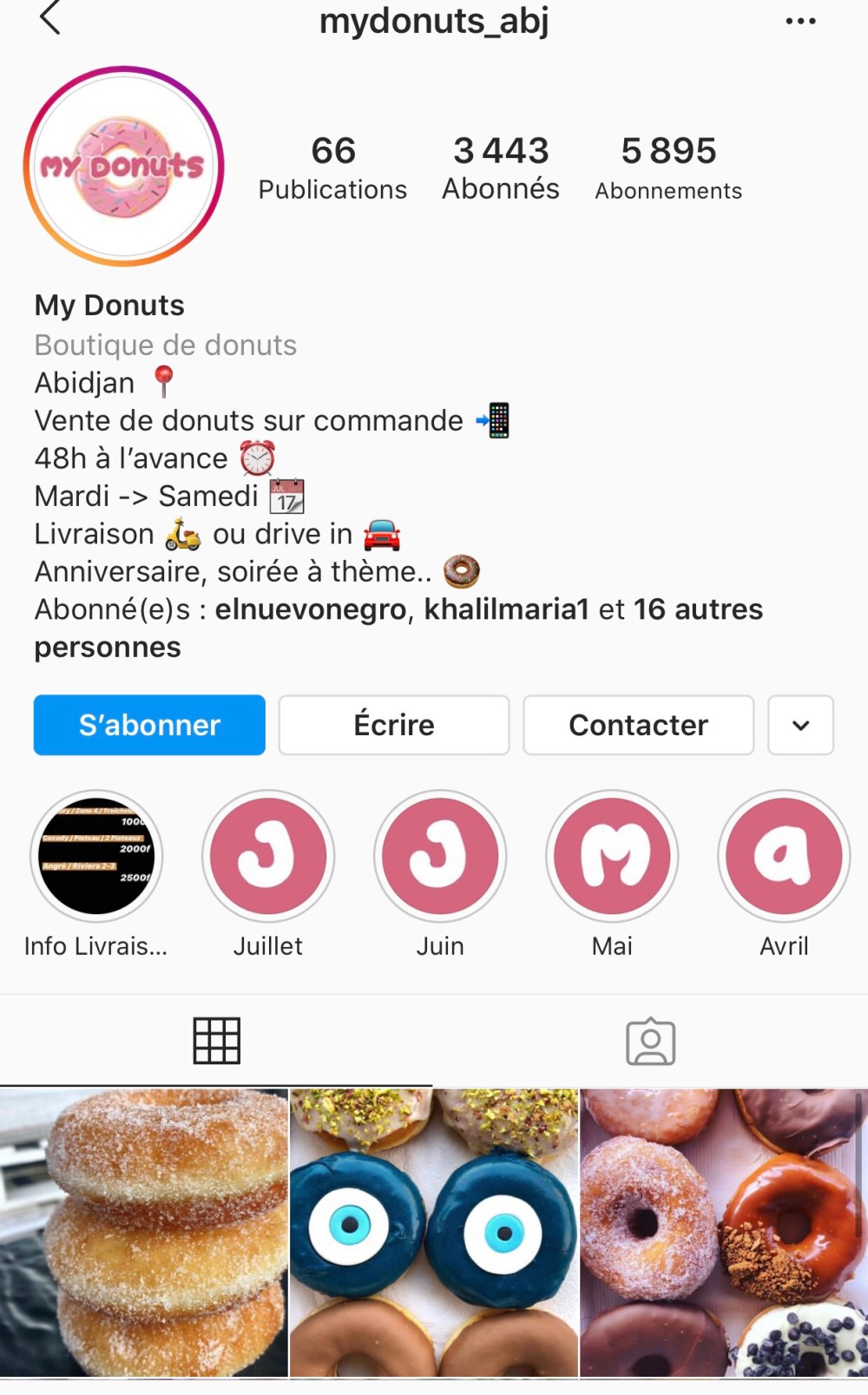
Task: Switch to the grid posts tab
Action: [216, 1041]
